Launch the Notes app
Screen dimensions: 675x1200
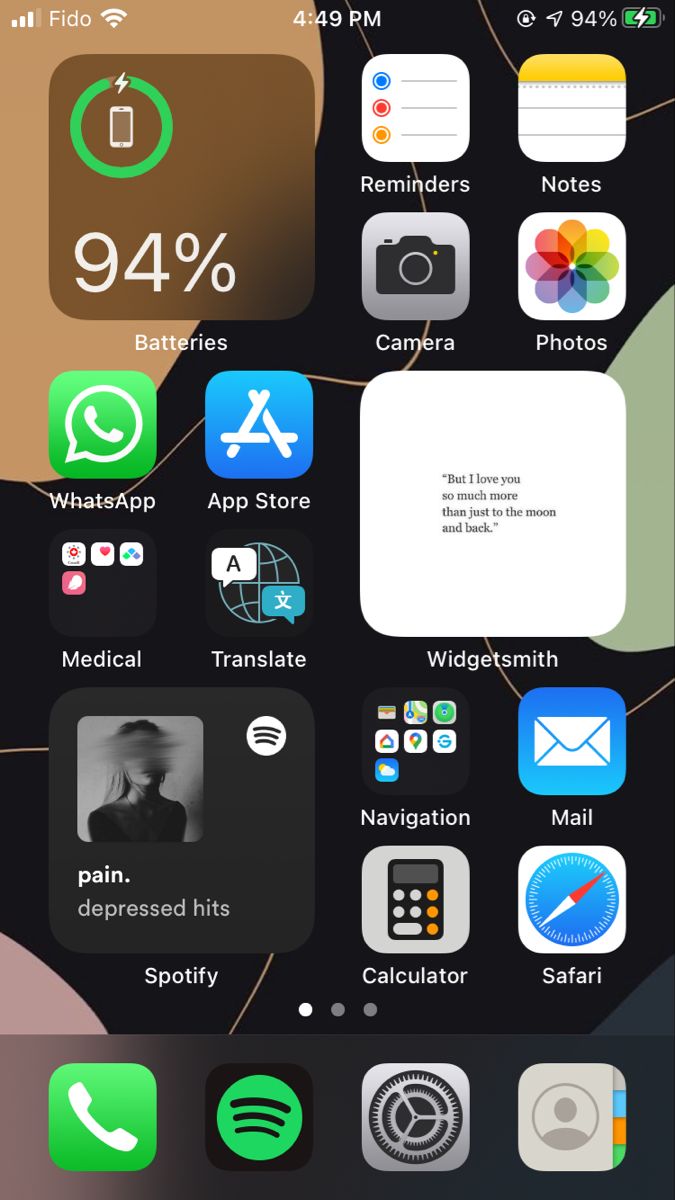coord(572,108)
